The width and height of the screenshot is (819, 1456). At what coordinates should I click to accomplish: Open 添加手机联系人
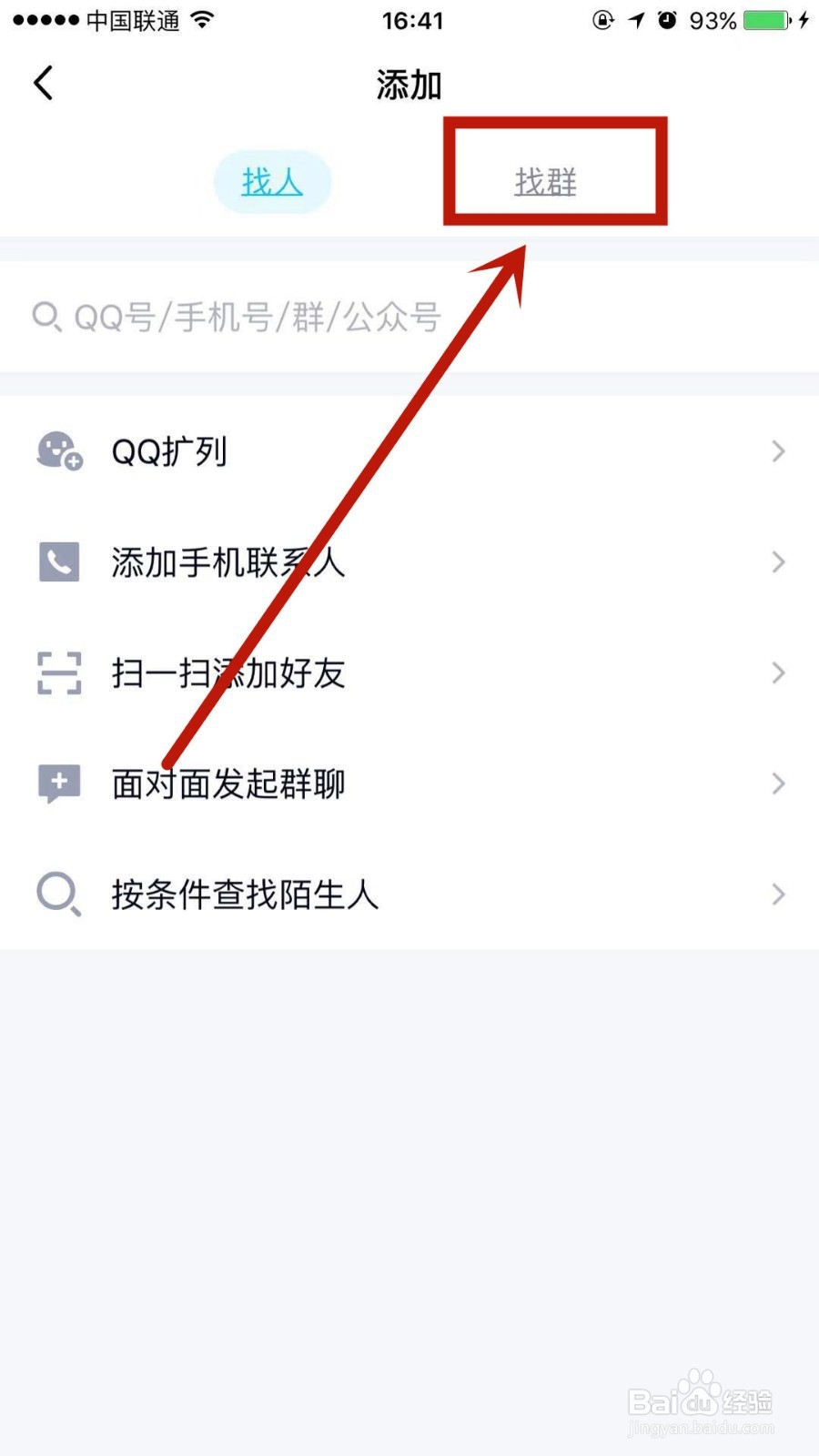point(227,562)
